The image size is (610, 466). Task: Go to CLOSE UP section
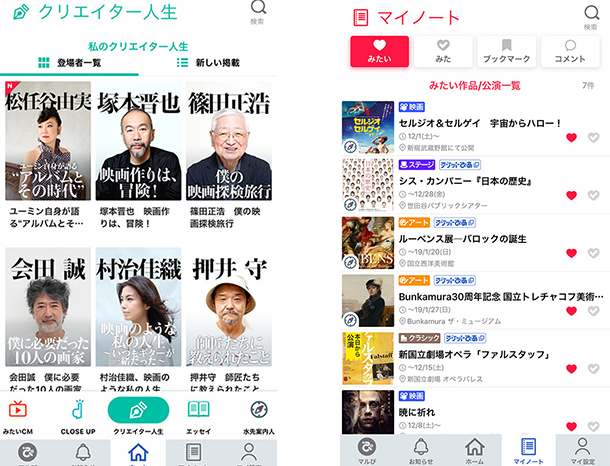coord(77,417)
